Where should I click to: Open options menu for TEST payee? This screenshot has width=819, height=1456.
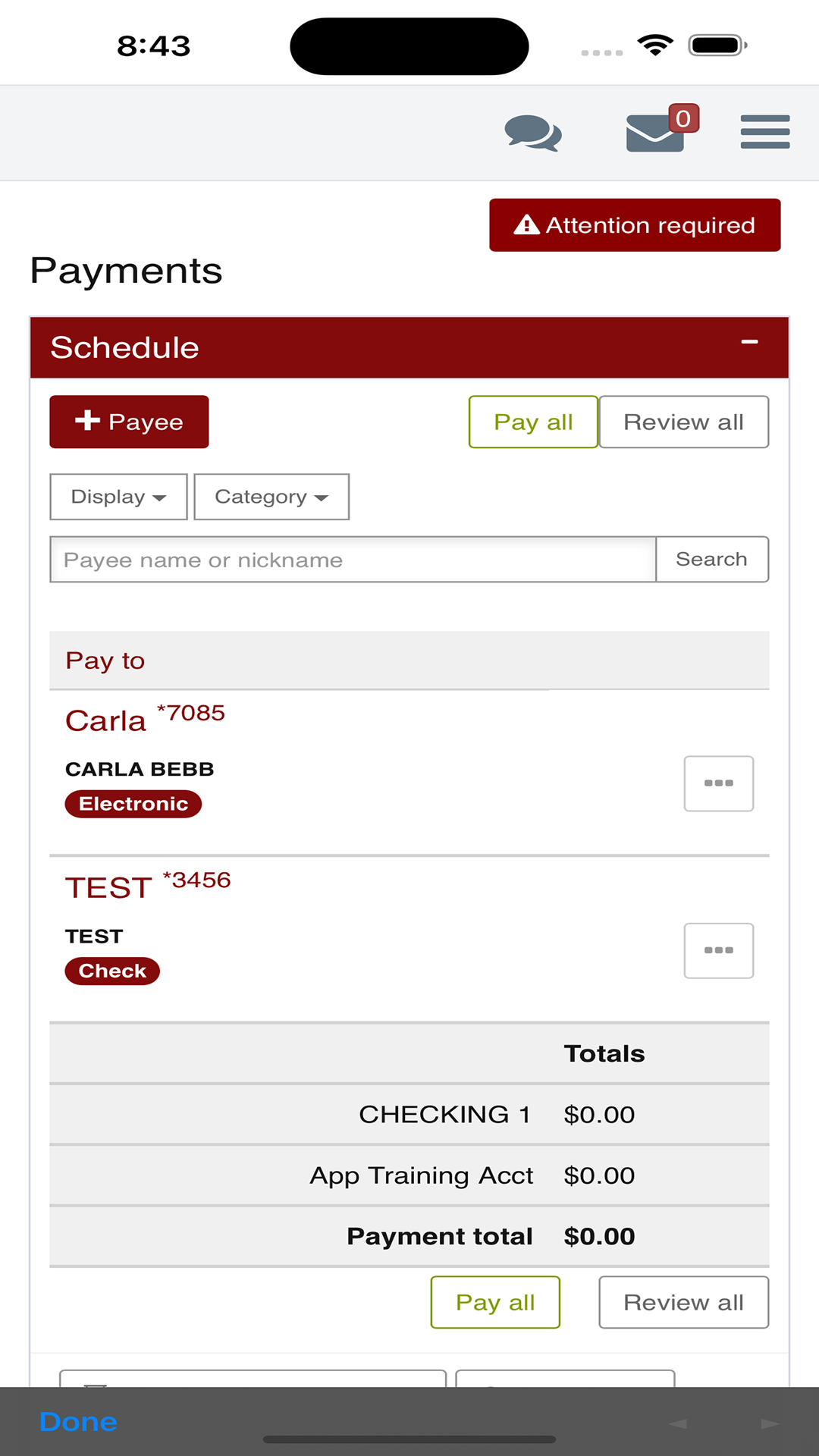point(718,950)
